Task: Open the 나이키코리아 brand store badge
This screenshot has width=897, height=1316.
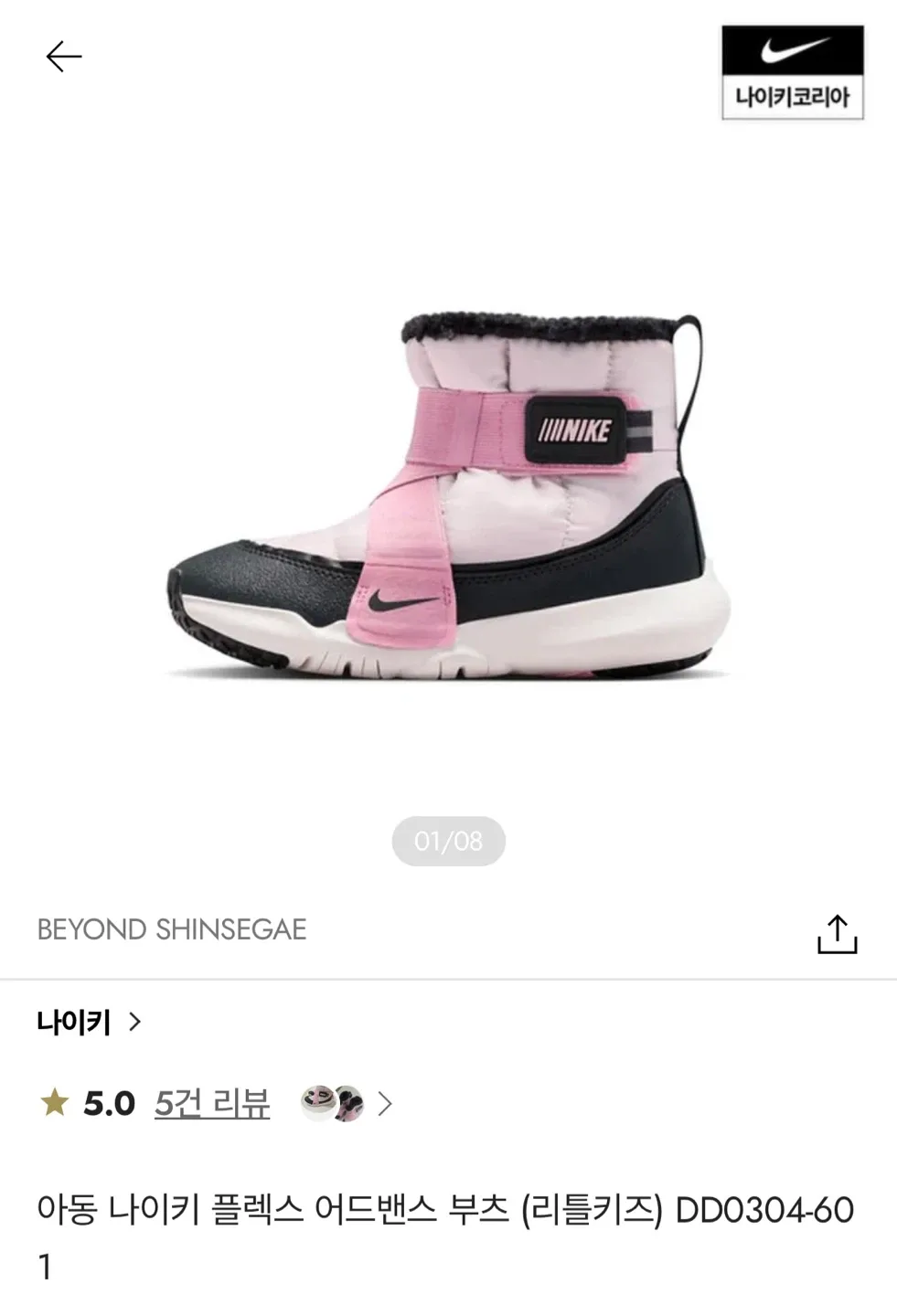Action: coord(792,72)
